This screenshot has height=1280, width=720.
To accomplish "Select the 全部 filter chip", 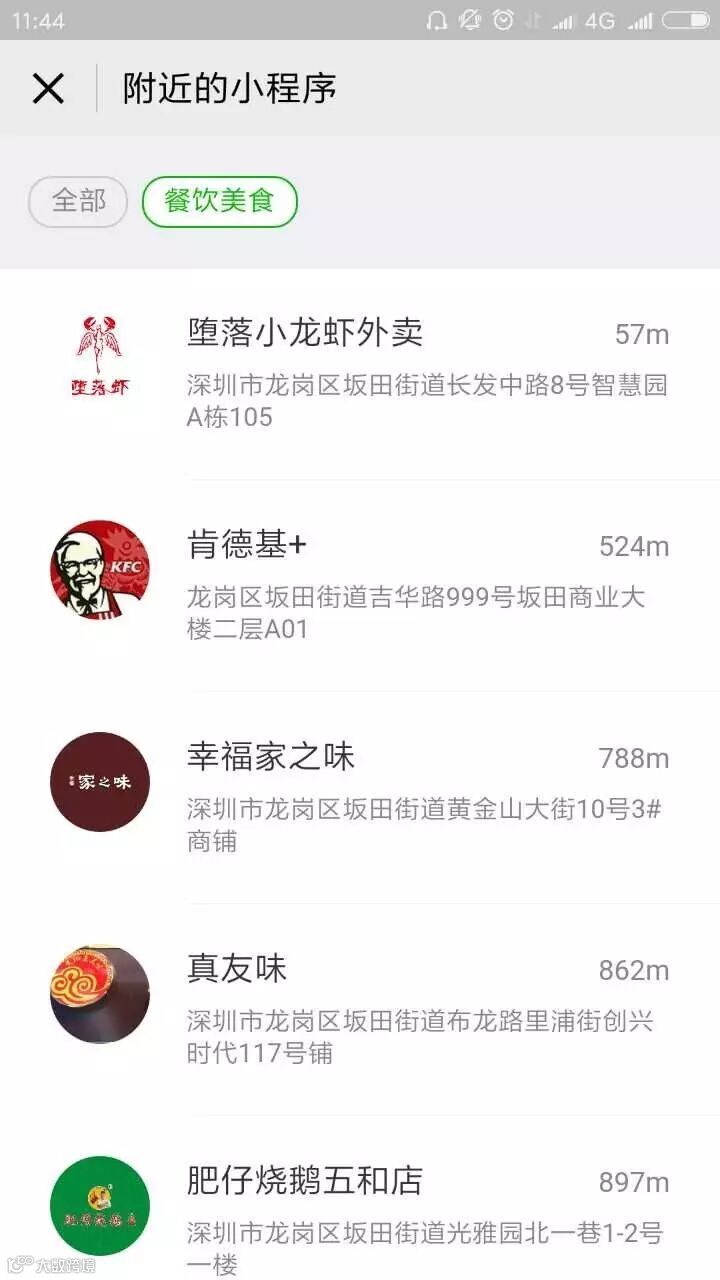I will tap(78, 201).
